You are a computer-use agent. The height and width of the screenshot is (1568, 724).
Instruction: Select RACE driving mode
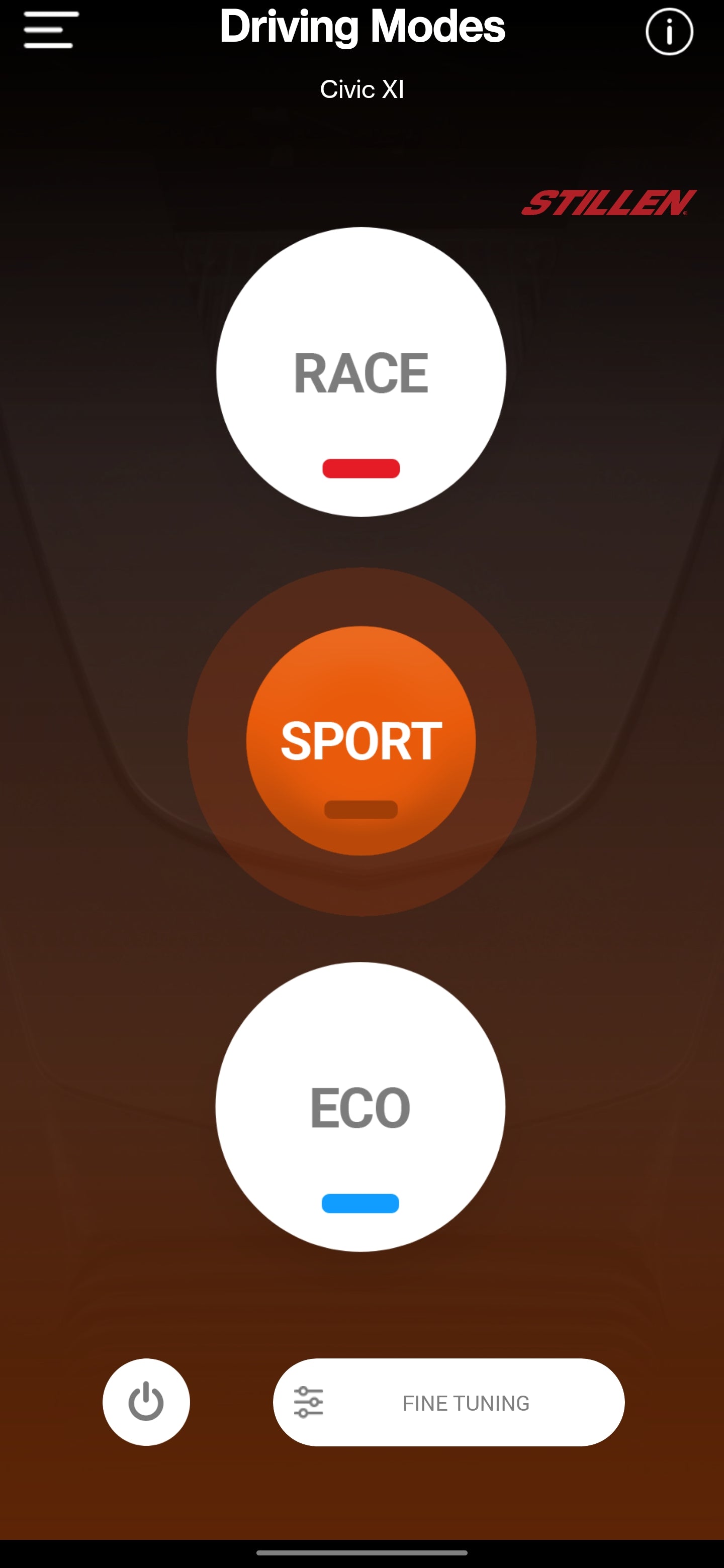coord(361,372)
